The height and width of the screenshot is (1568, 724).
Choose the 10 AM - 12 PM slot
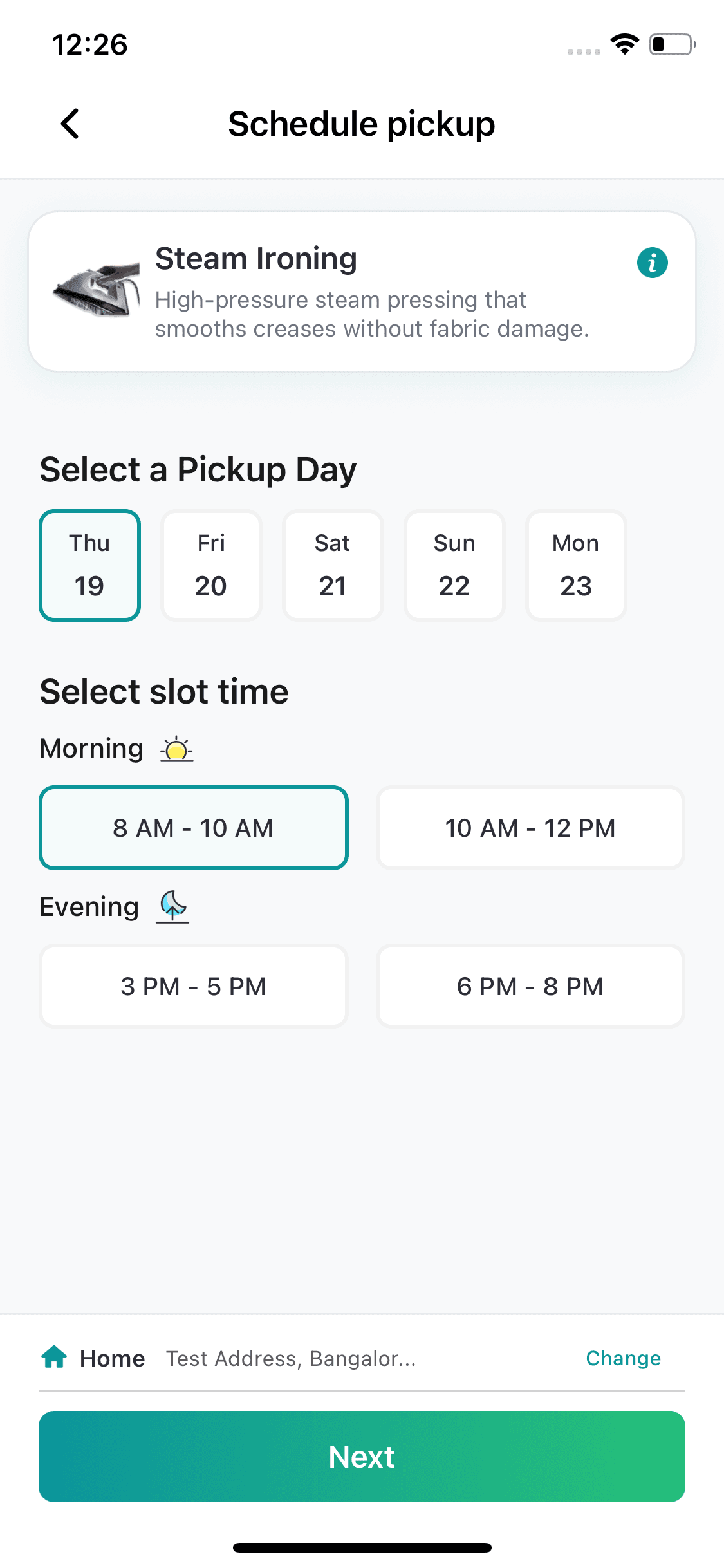(529, 828)
